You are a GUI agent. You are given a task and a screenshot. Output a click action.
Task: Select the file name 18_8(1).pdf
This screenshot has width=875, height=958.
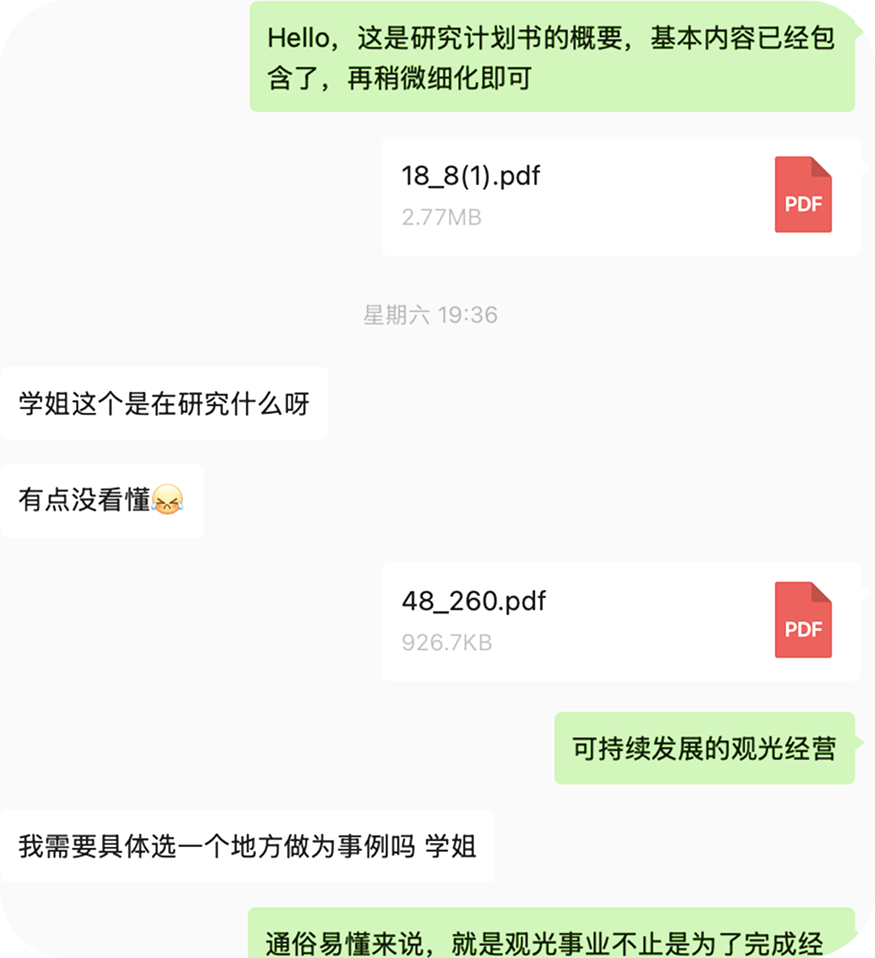(x=471, y=178)
